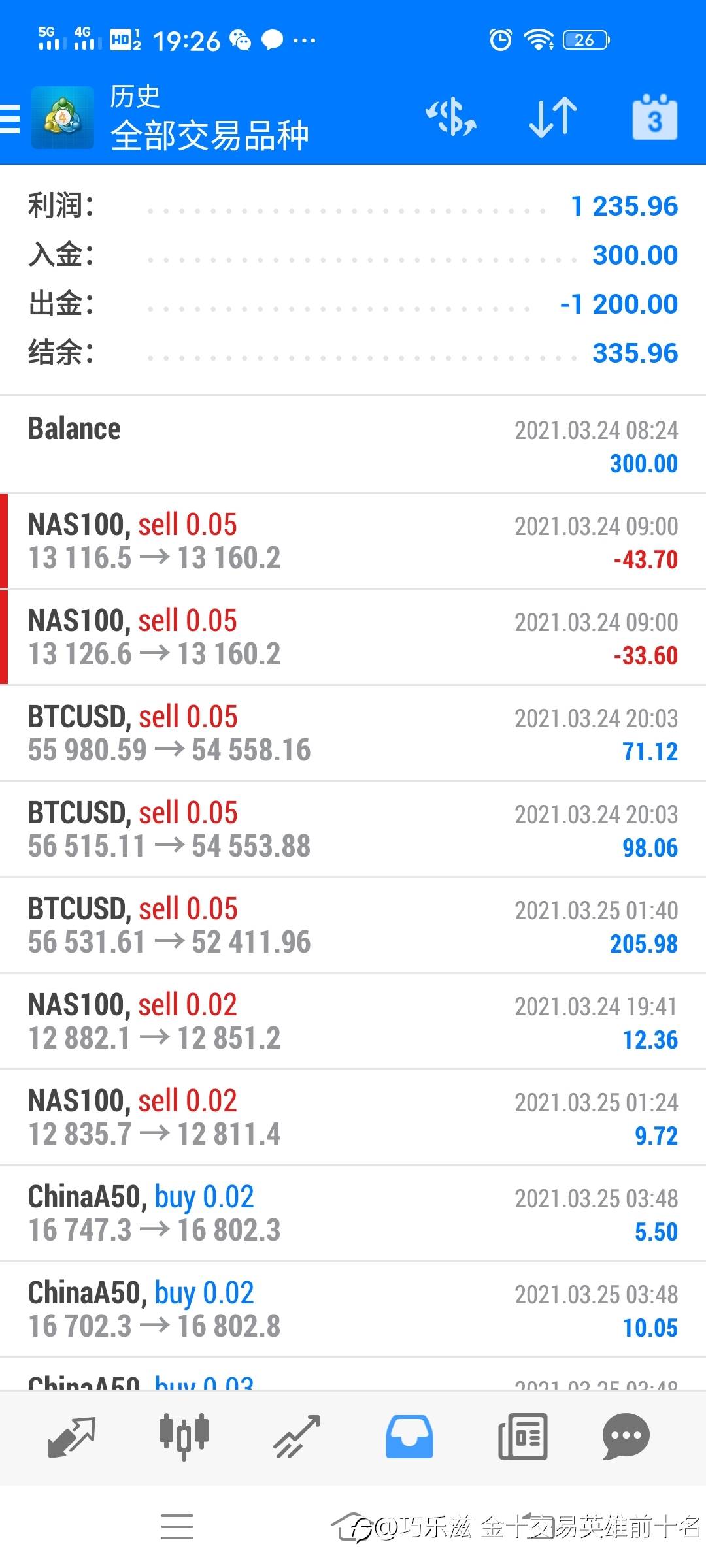Show details of BTCUSD trade with 71.12 profit
Viewport: 706px width, 1568px height.
[x=353, y=734]
